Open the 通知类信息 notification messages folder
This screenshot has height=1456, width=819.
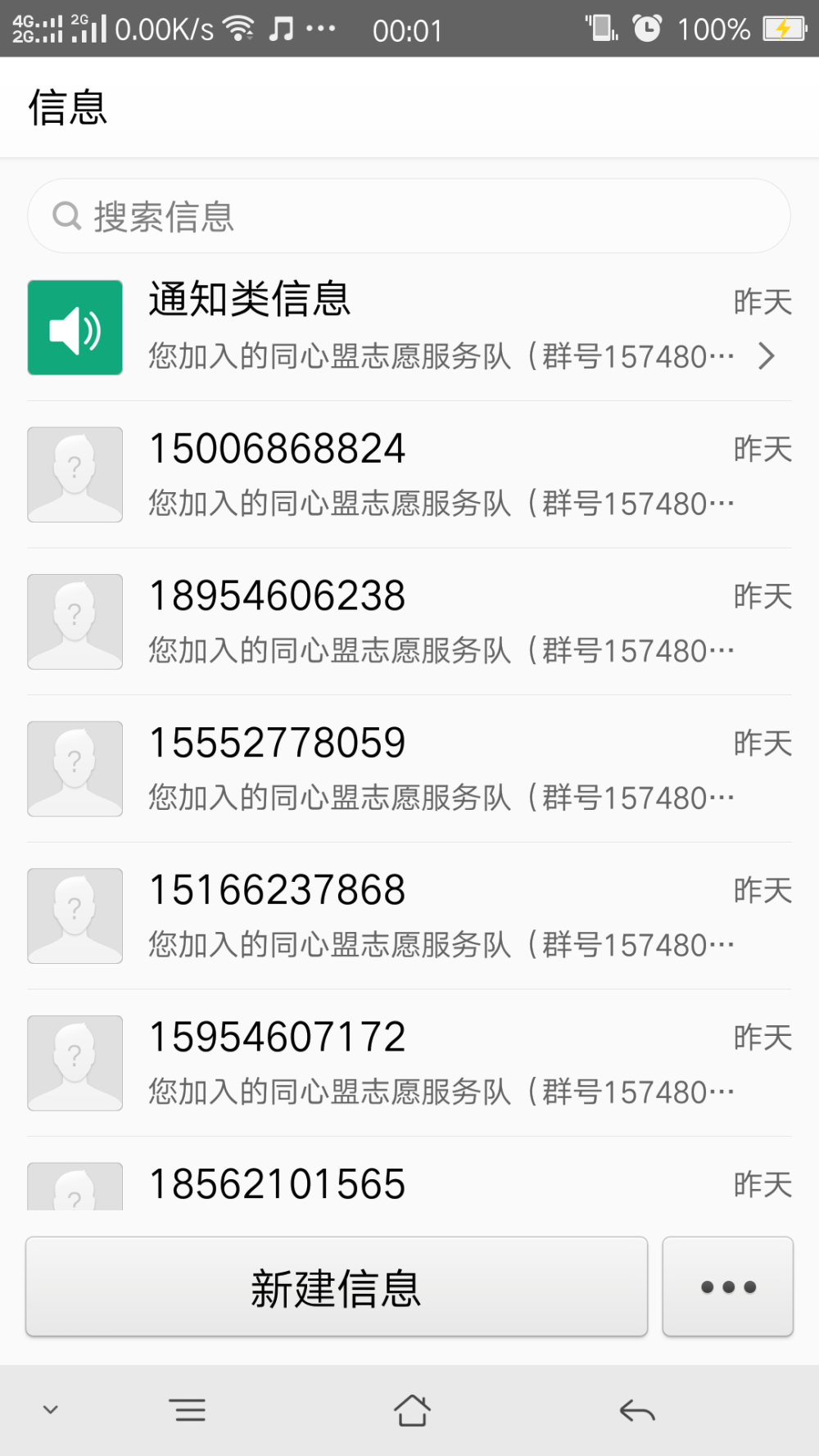tap(409, 328)
